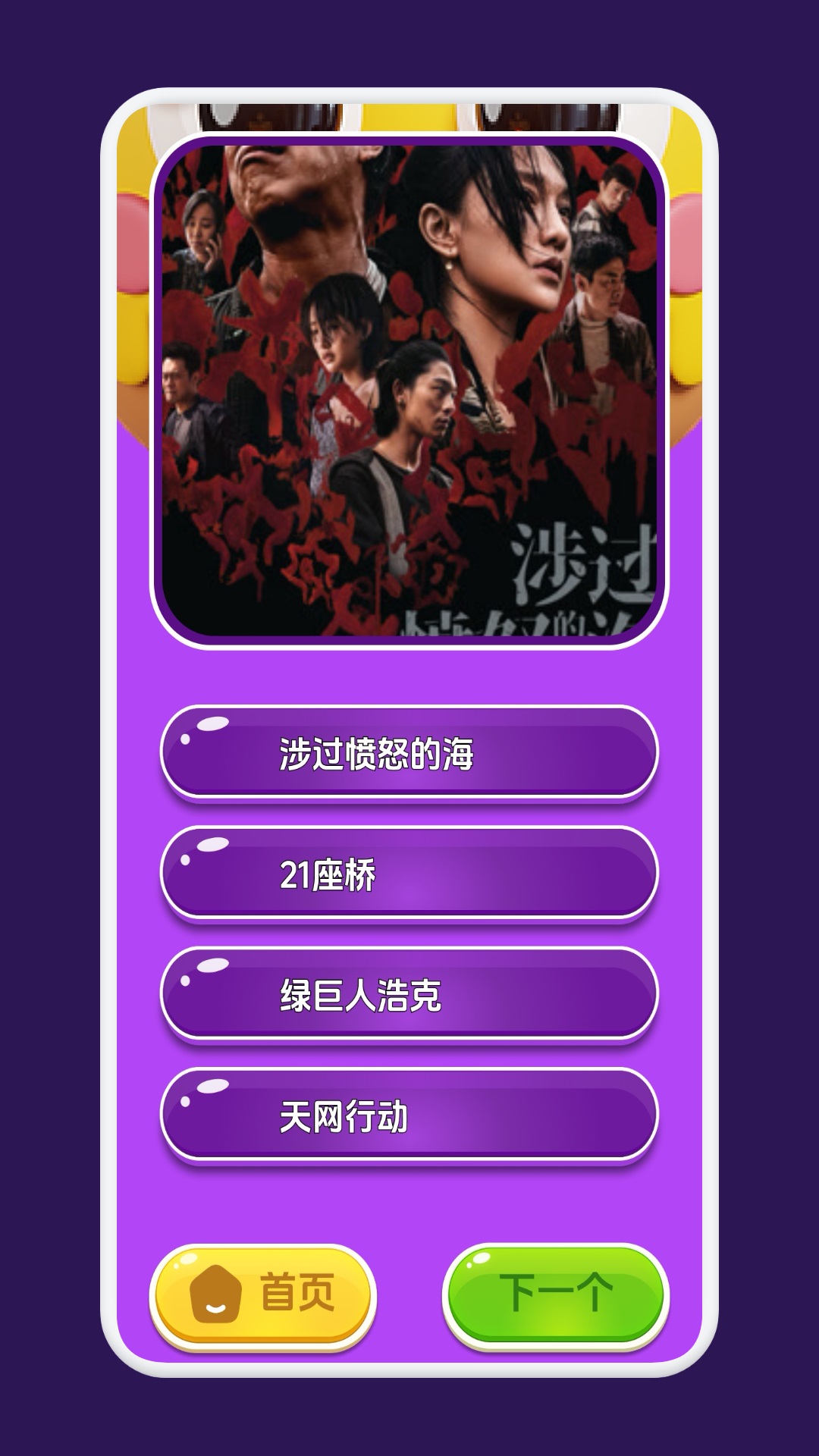
Task: Choose the option 21座桥
Action: pos(409,874)
